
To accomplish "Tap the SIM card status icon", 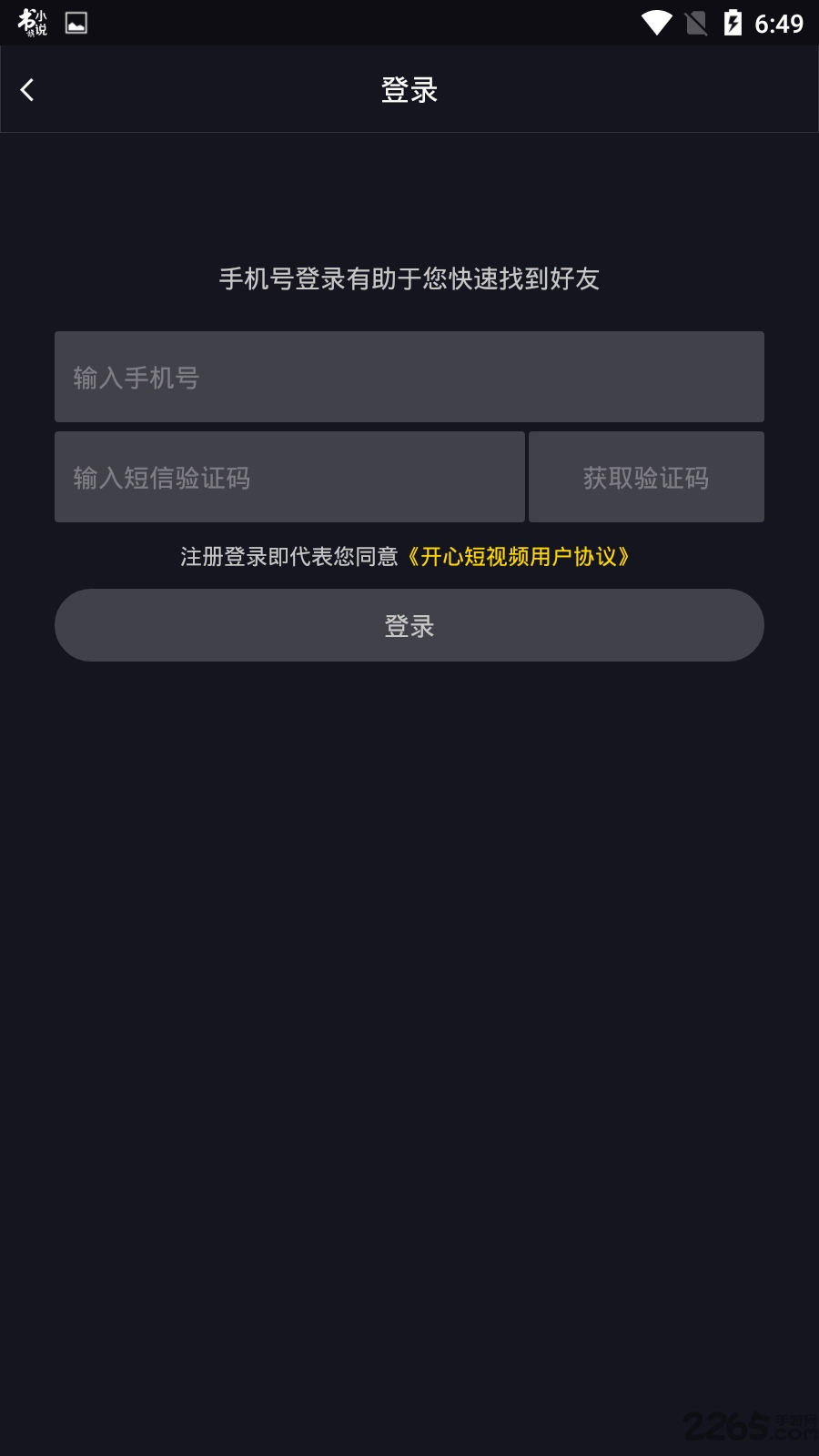I will pyautogui.click(x=696, y=23).
